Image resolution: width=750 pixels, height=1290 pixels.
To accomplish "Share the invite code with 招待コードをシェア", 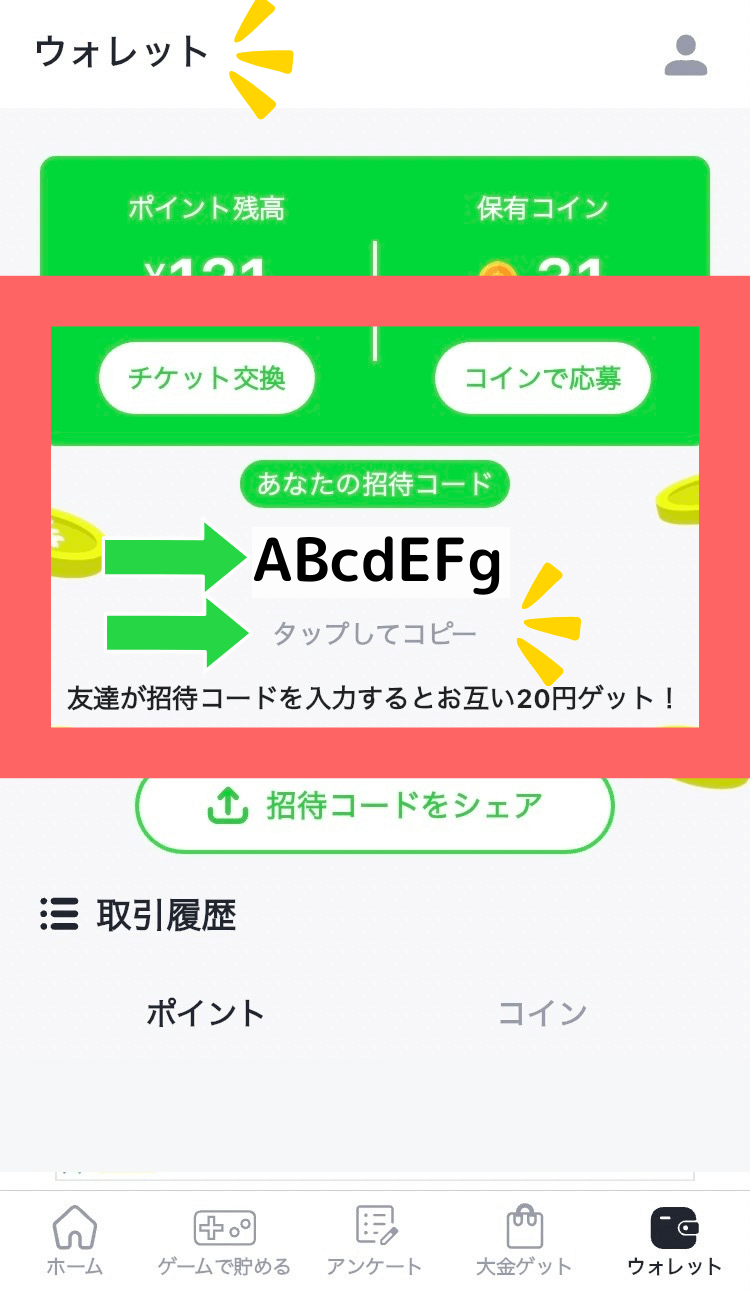I will (x=375, y=805).
